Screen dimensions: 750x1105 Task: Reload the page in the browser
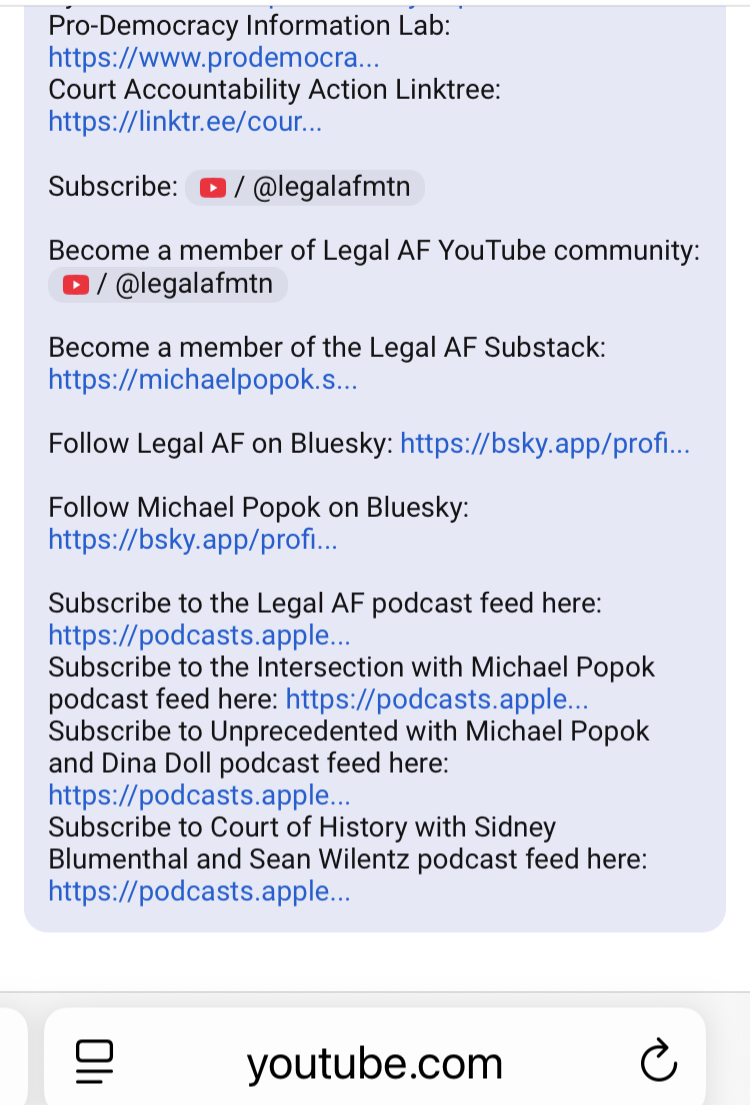coord(658,1062)
